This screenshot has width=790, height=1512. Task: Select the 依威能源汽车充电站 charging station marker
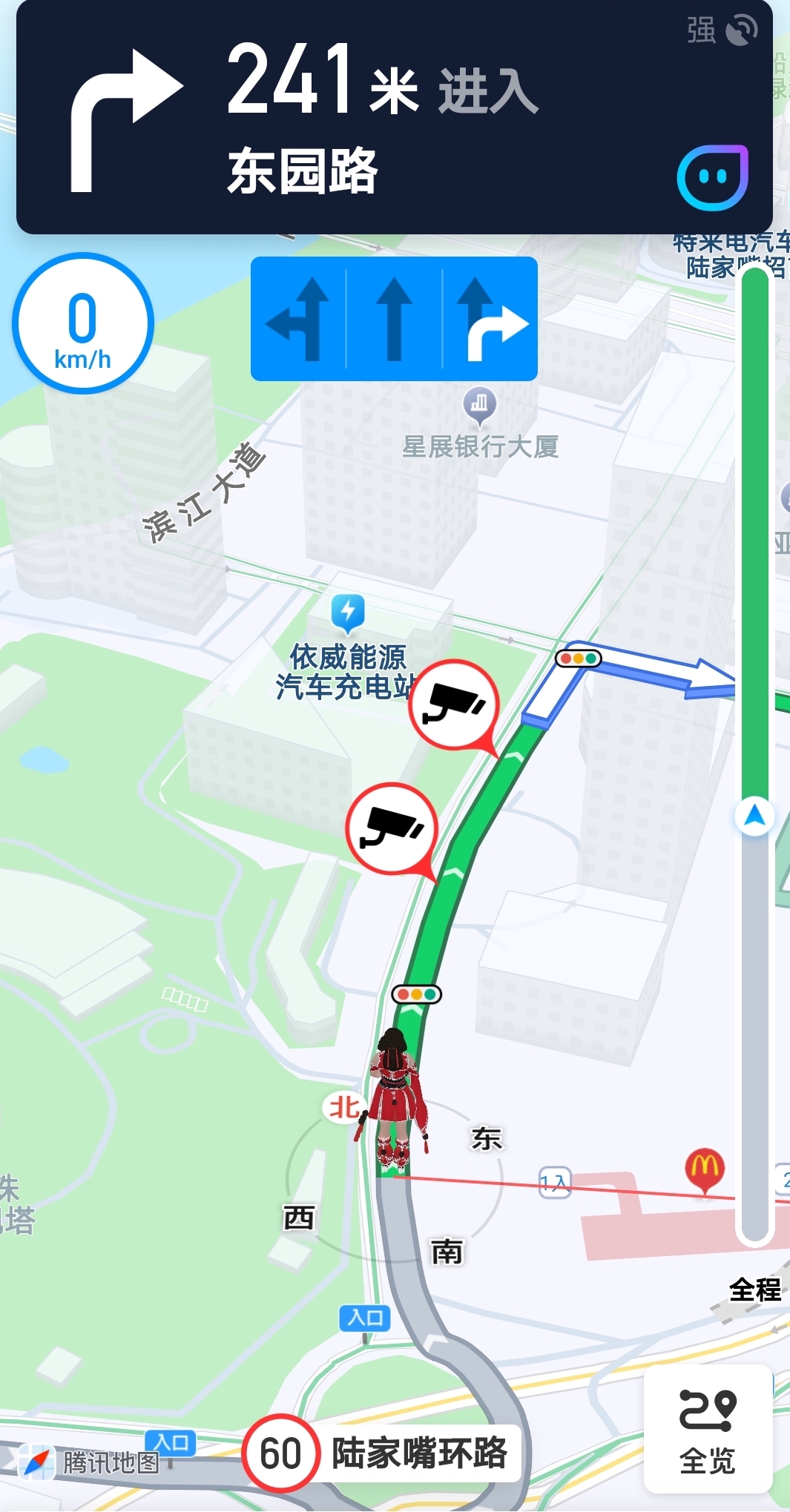[347, 611]
